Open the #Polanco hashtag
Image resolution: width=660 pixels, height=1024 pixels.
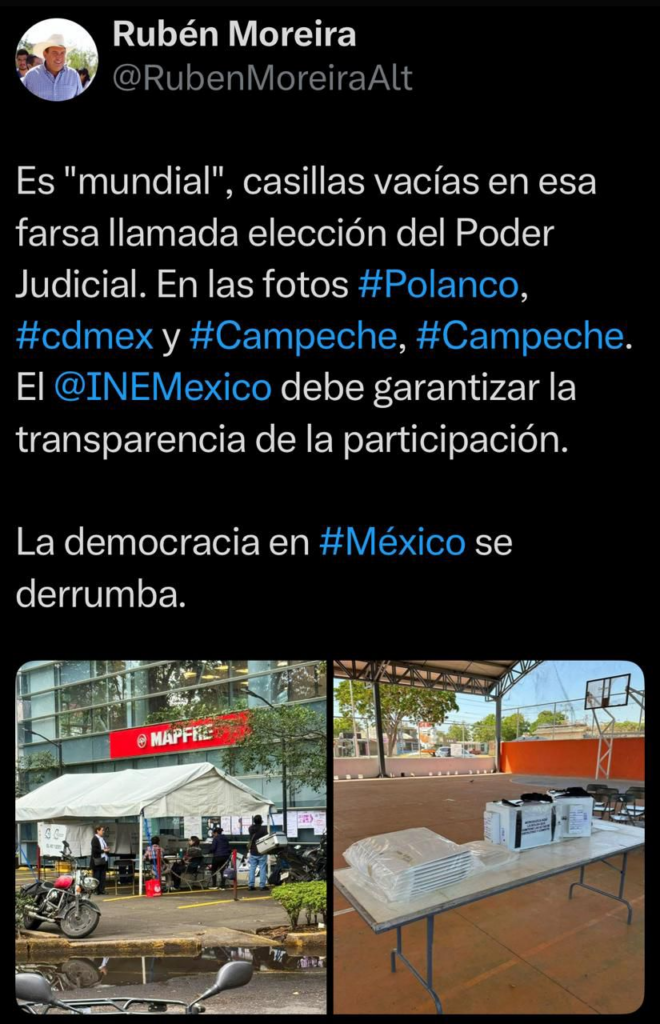[439, 286]
